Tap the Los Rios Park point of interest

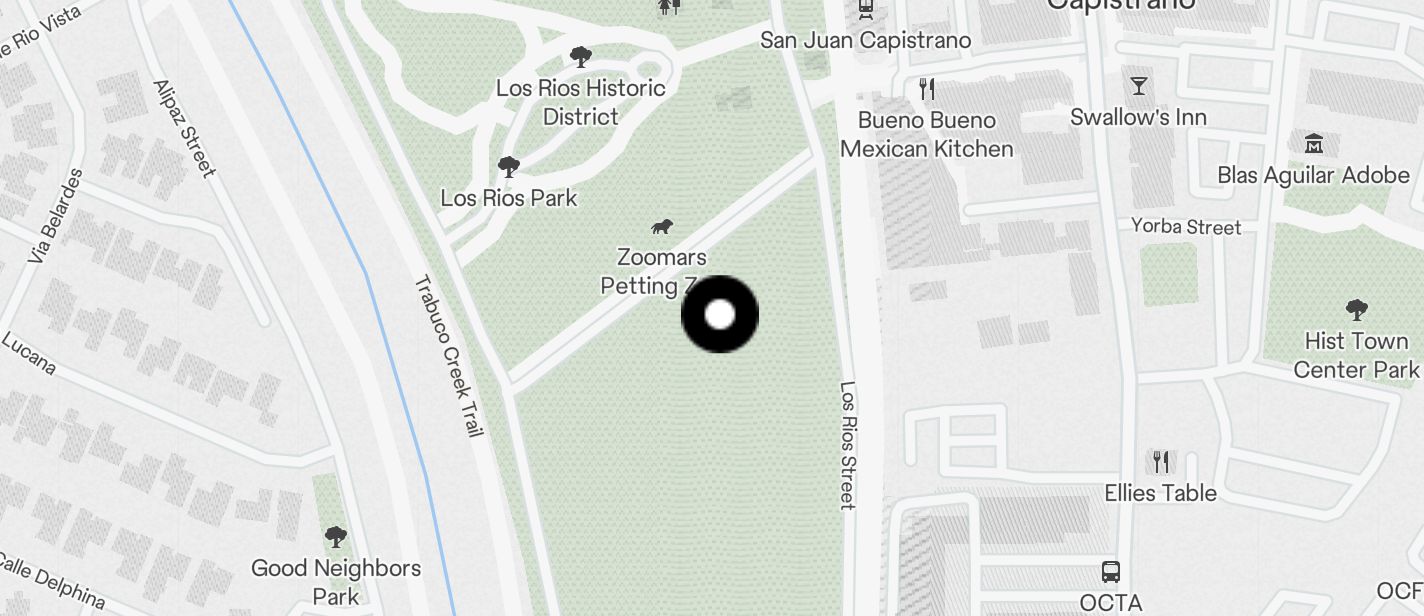pos(509,166)
